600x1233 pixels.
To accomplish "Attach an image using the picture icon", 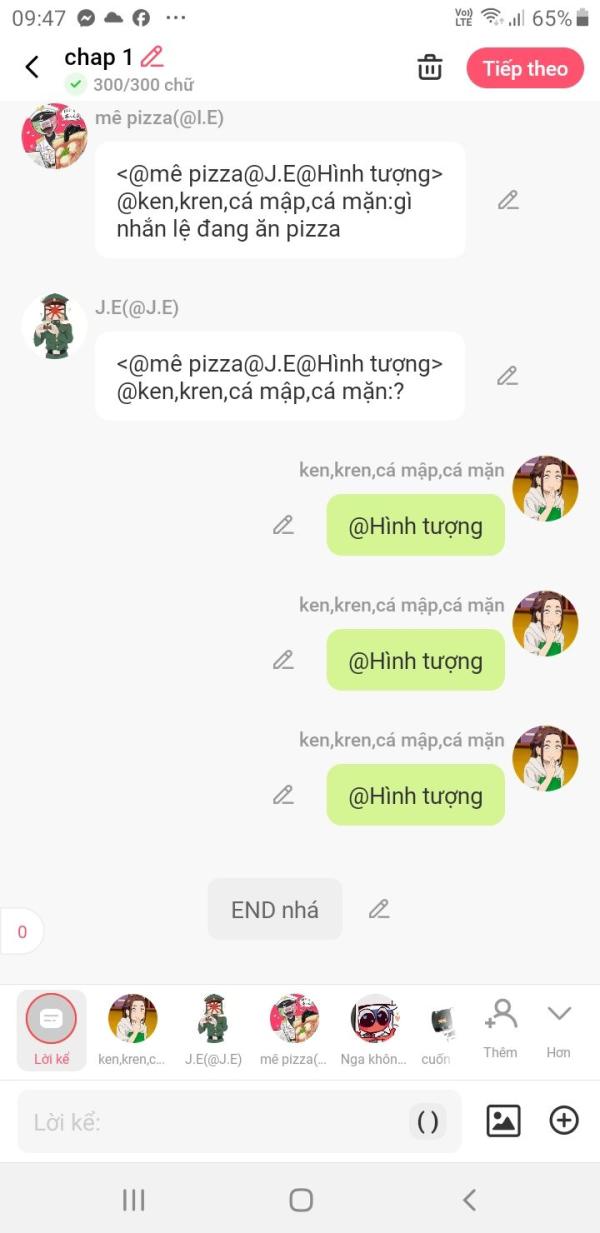I will (x=503, y=1121).
